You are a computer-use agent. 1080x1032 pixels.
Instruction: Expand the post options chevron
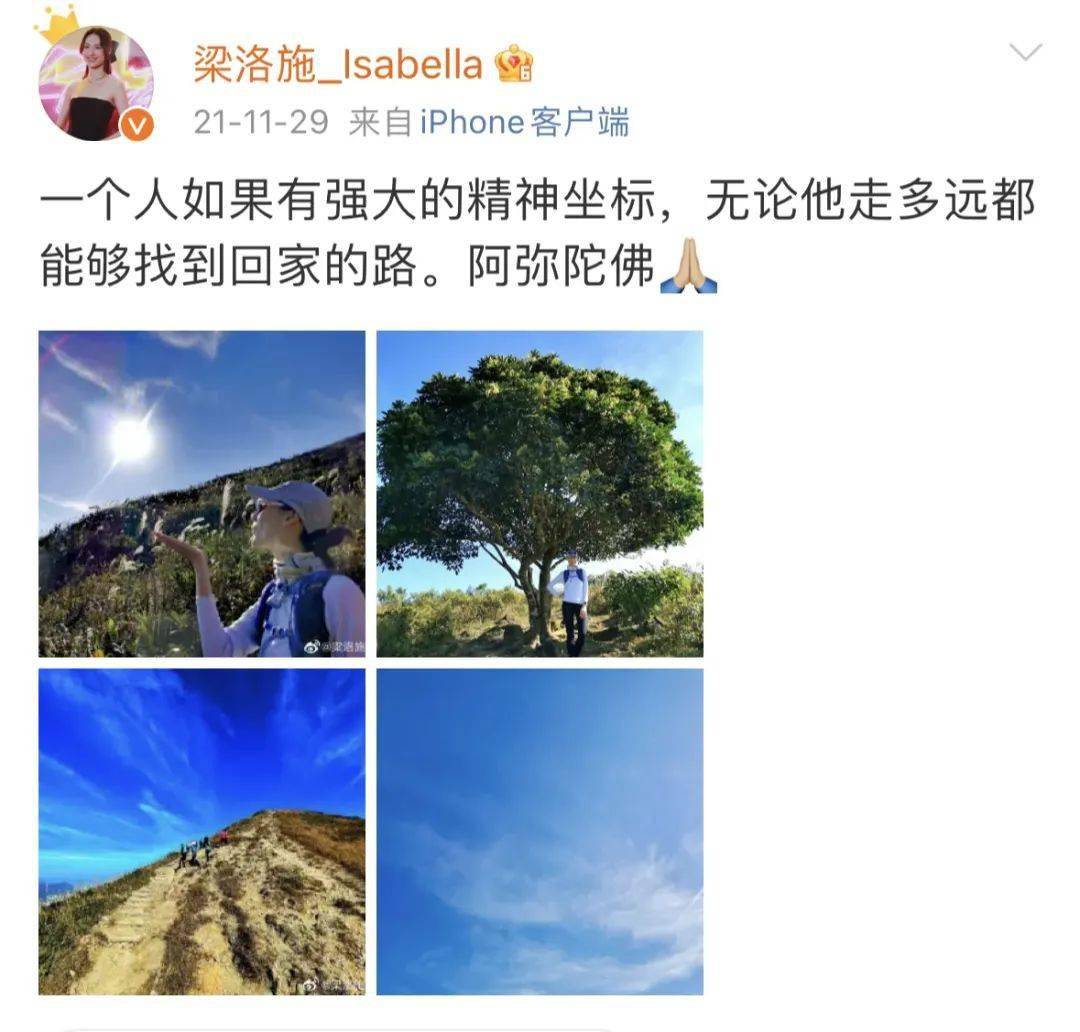pos(1025,52)
